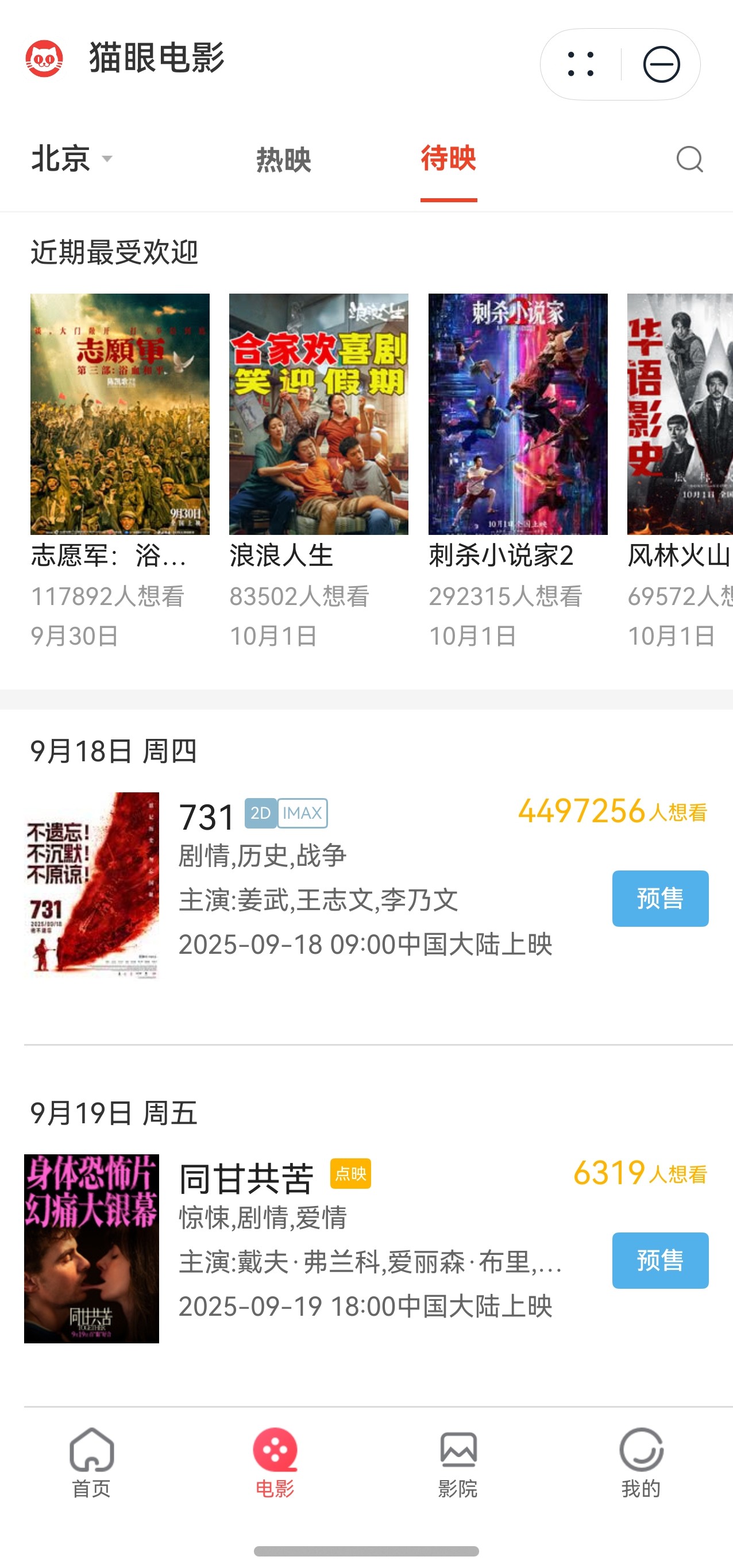This screenshot has width=733, height=1568.
Task: Open the 北京 city selector
Action: (71, 159)
